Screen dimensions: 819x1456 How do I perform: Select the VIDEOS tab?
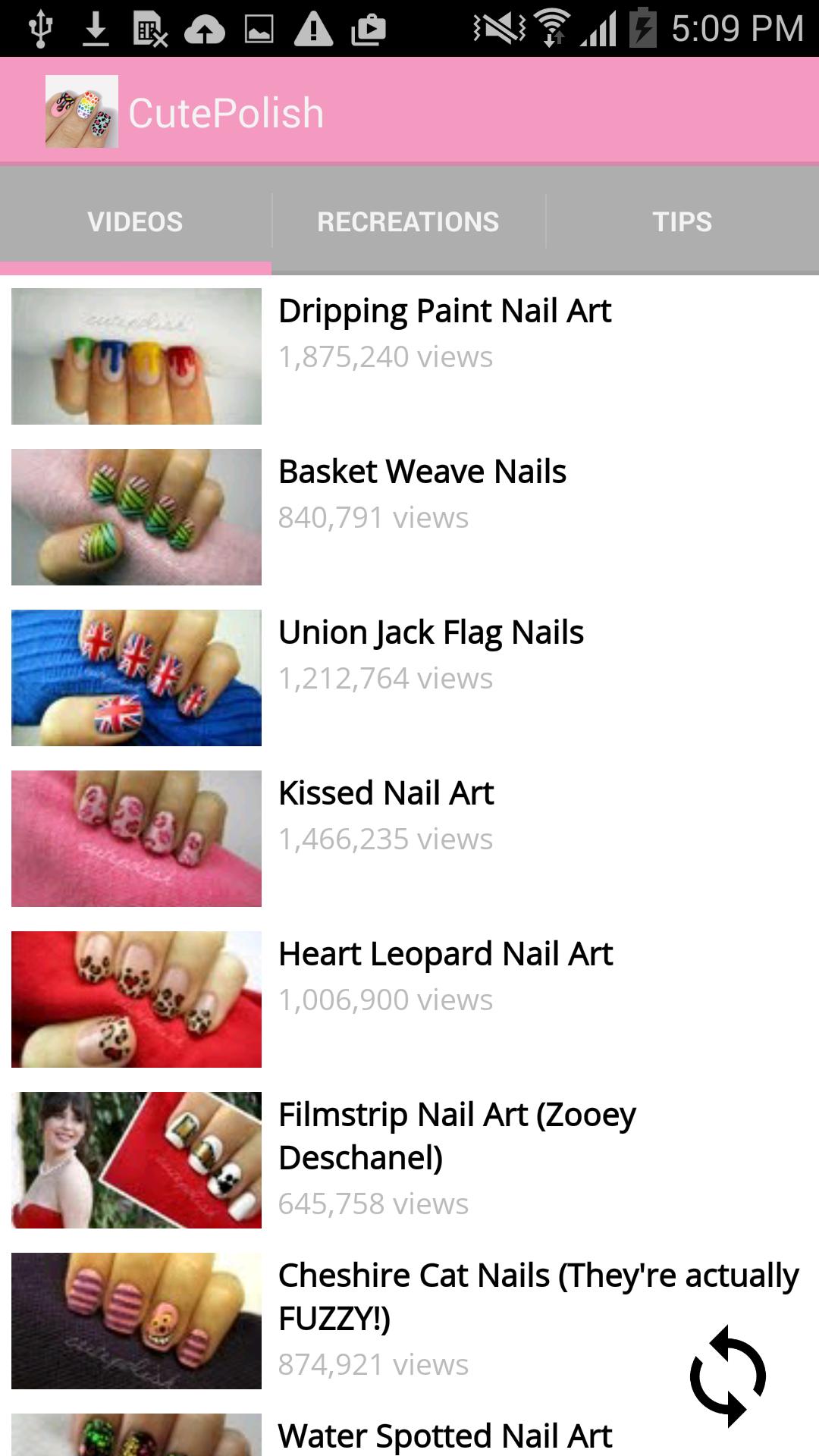pyautogui.click(x=135, y=221)
